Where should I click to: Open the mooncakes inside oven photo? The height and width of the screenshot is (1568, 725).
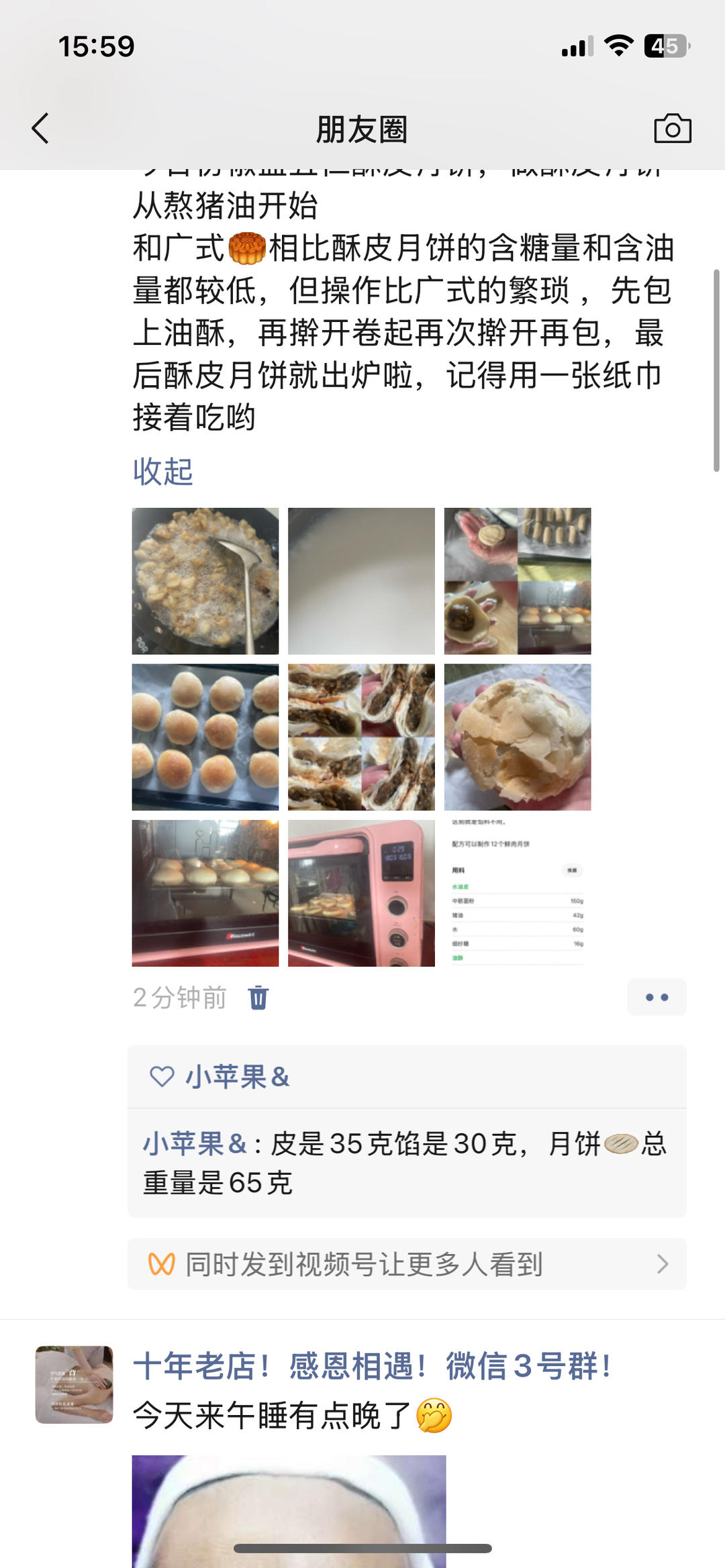(205, 893)
